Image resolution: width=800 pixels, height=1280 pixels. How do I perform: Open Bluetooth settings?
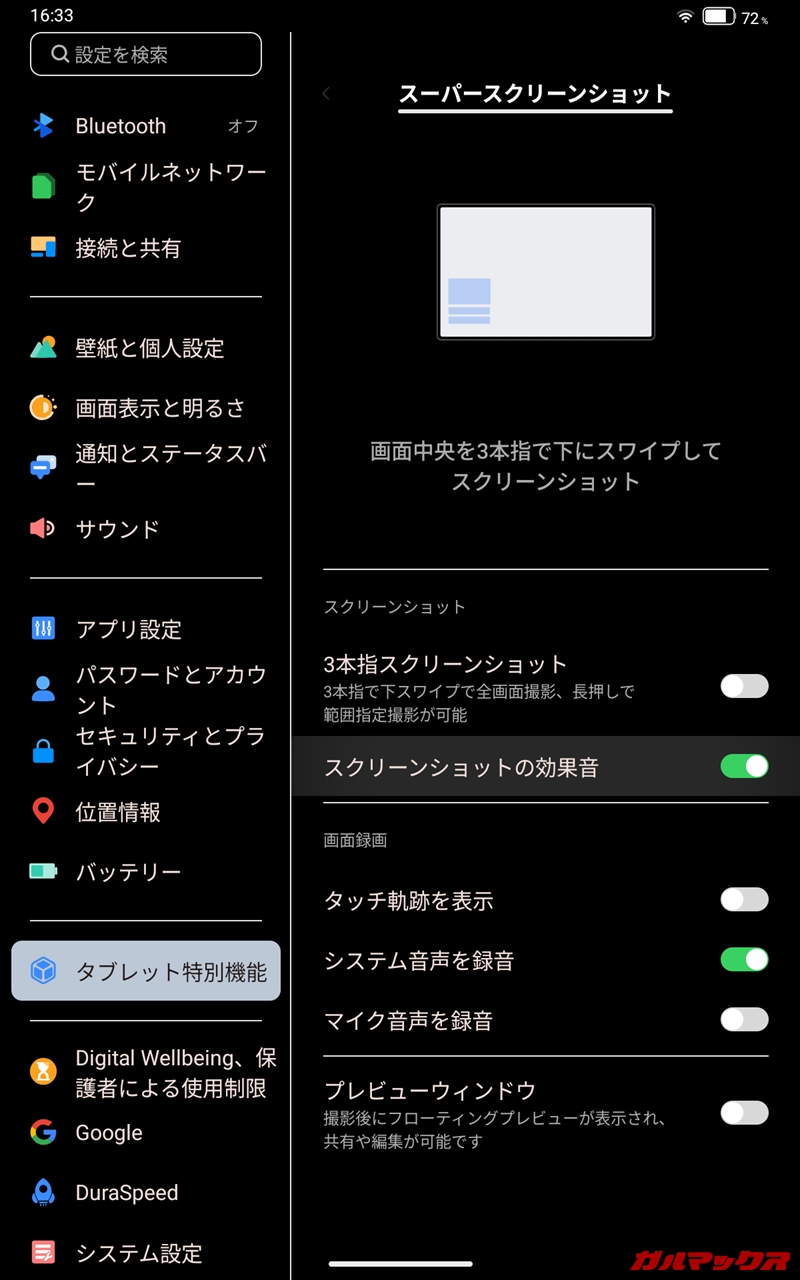[x=146, y=126]
